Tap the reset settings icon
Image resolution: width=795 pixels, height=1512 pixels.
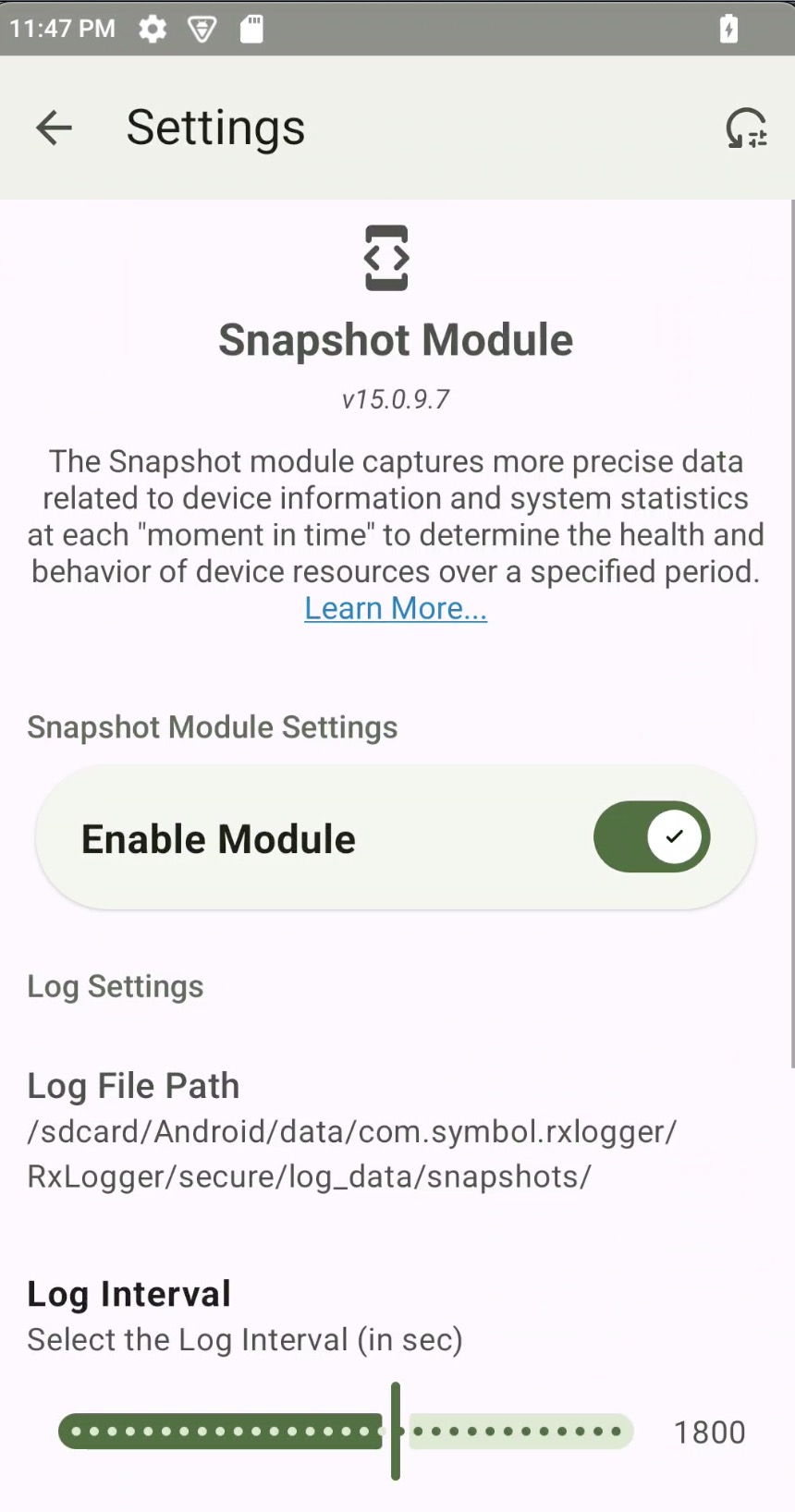745,128
